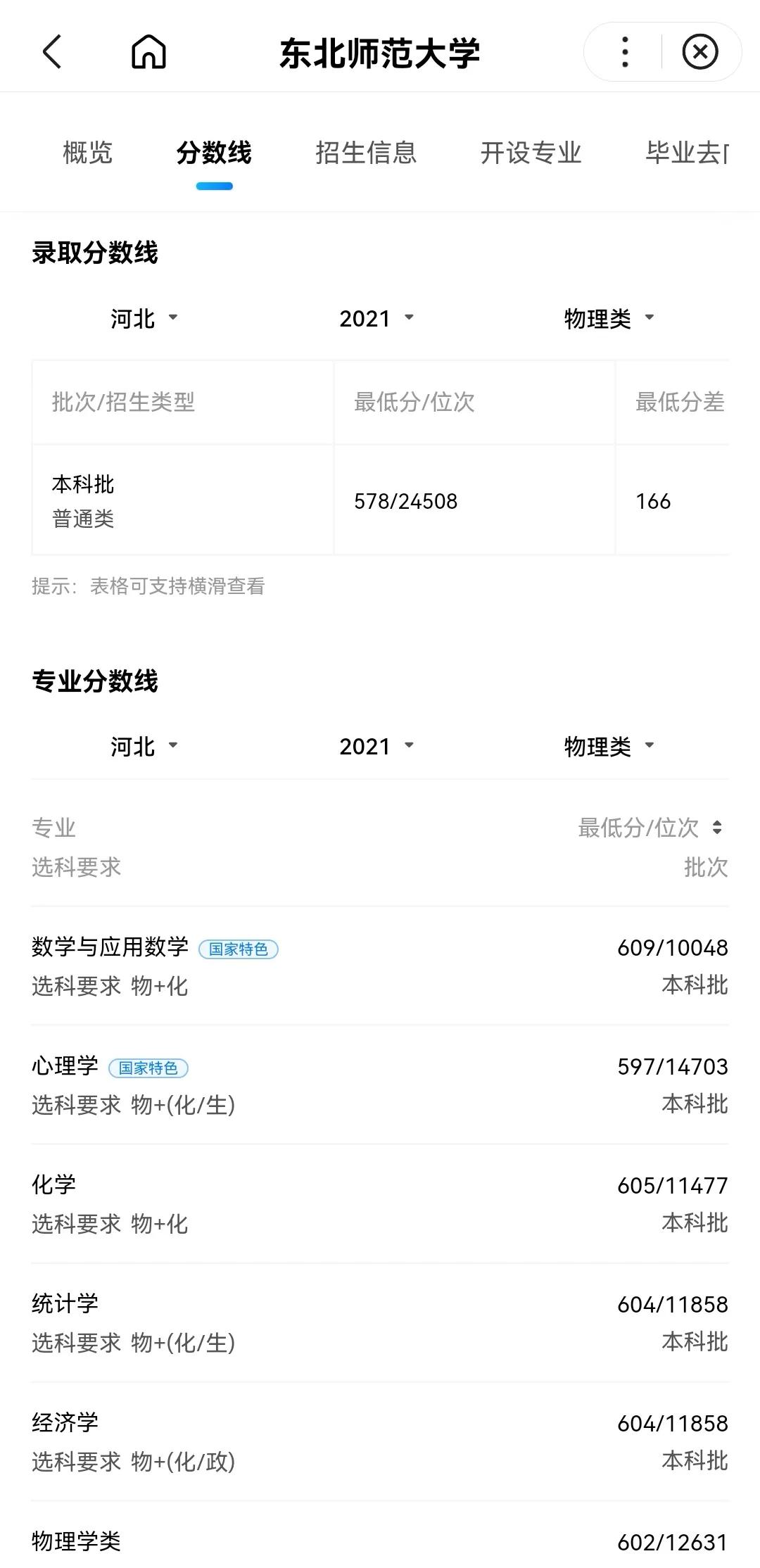Switch to the 招生信息 tab
The height and width of the screenshot is (1568, 760).
(366, 155)
